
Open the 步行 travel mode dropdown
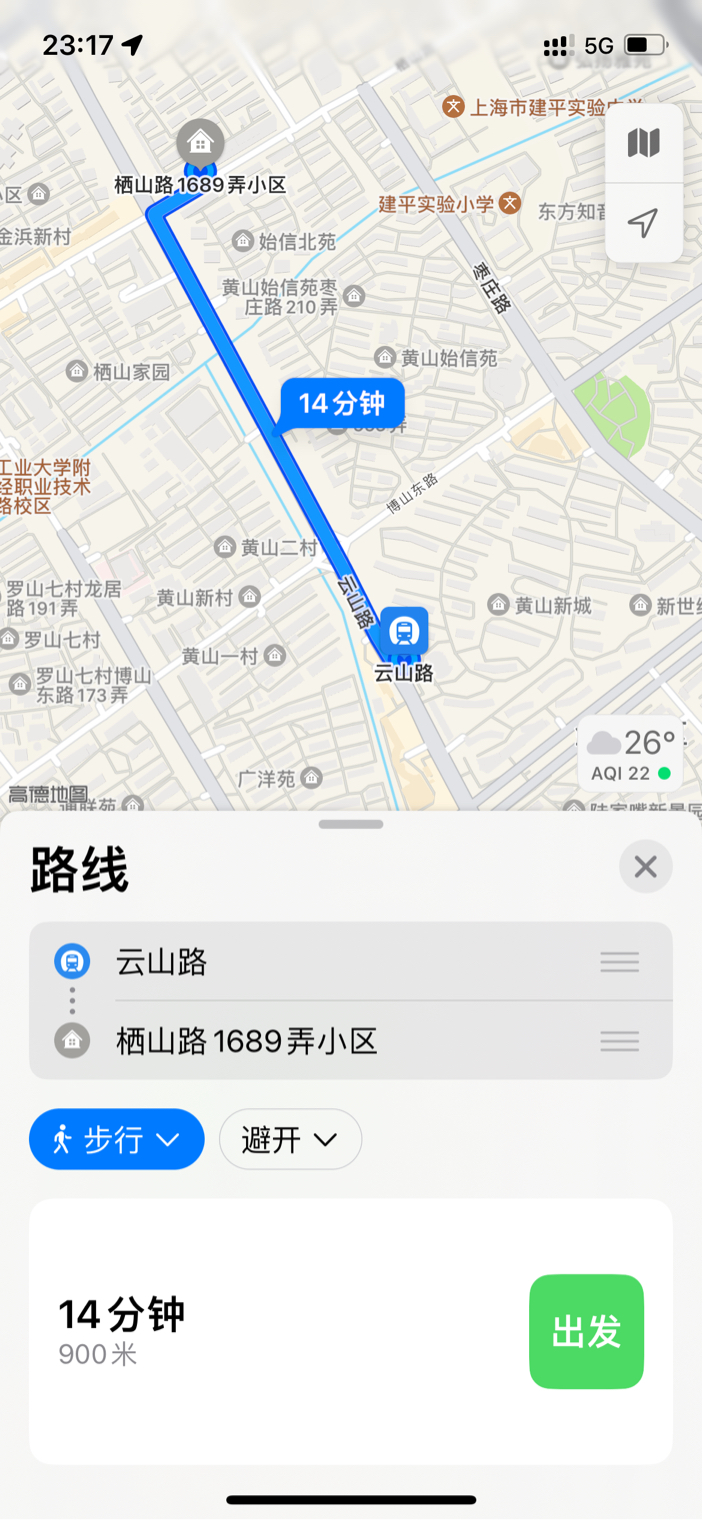(x=117, y=1139)
